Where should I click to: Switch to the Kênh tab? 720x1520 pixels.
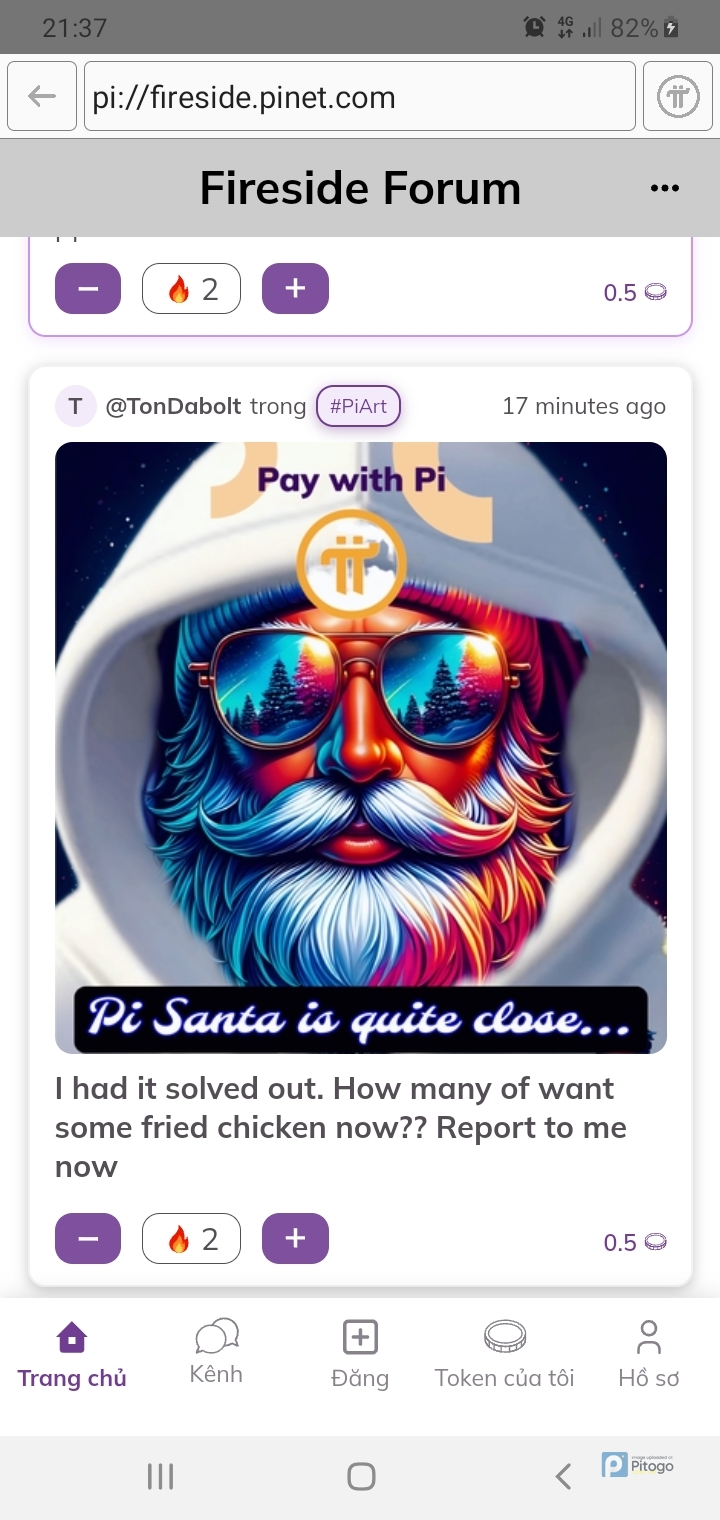click(216, 1352)
